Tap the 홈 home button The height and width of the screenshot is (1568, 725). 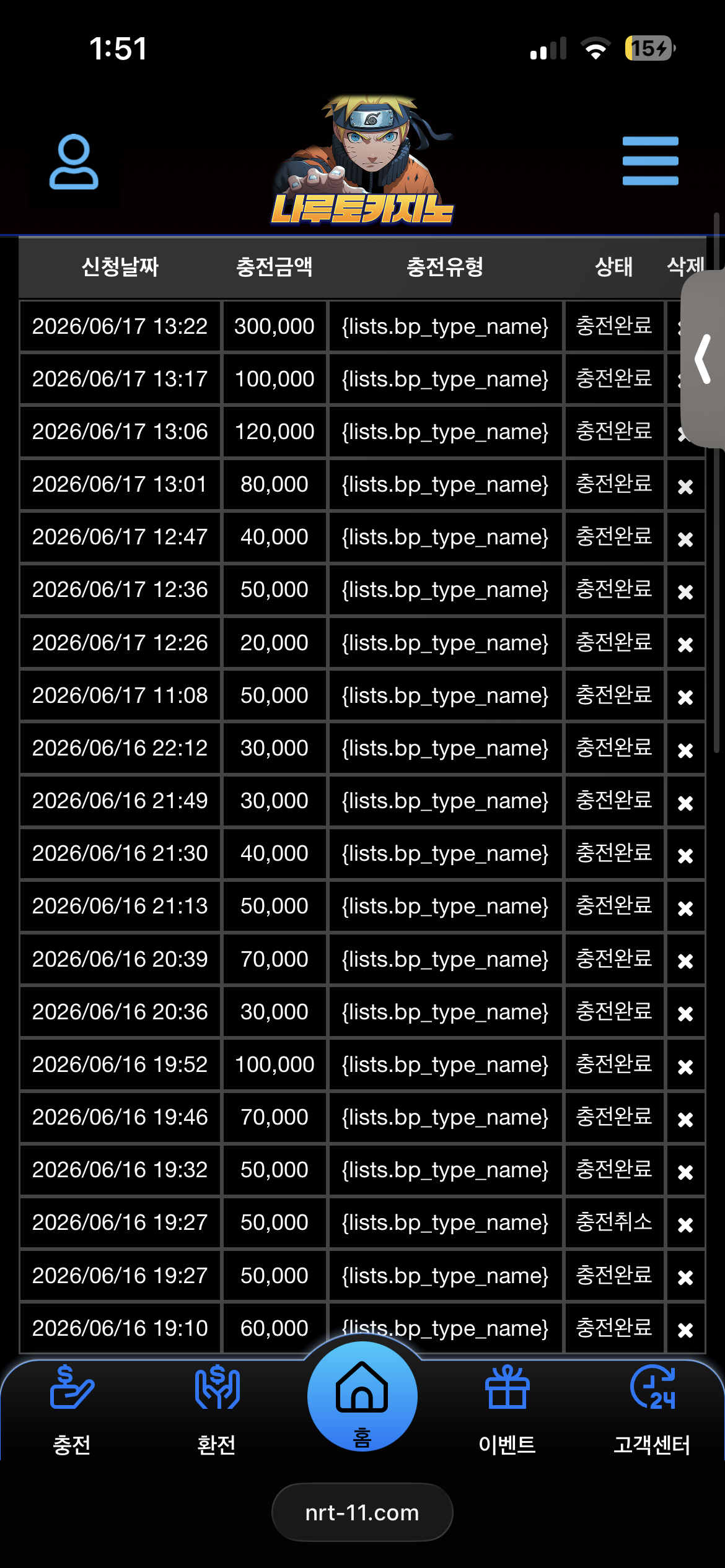362,1397
